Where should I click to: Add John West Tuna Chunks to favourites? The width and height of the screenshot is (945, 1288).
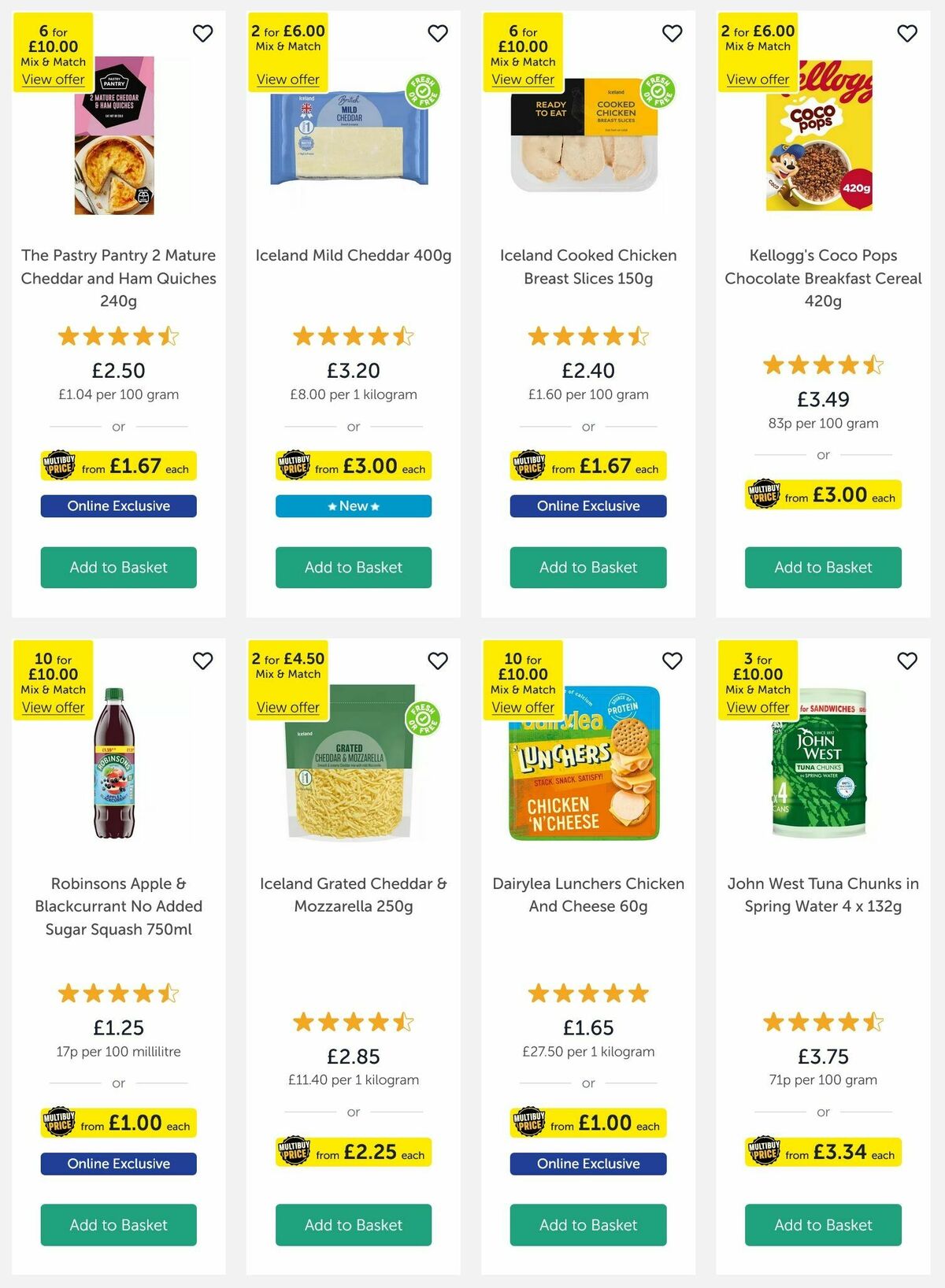tap(906, 661)
